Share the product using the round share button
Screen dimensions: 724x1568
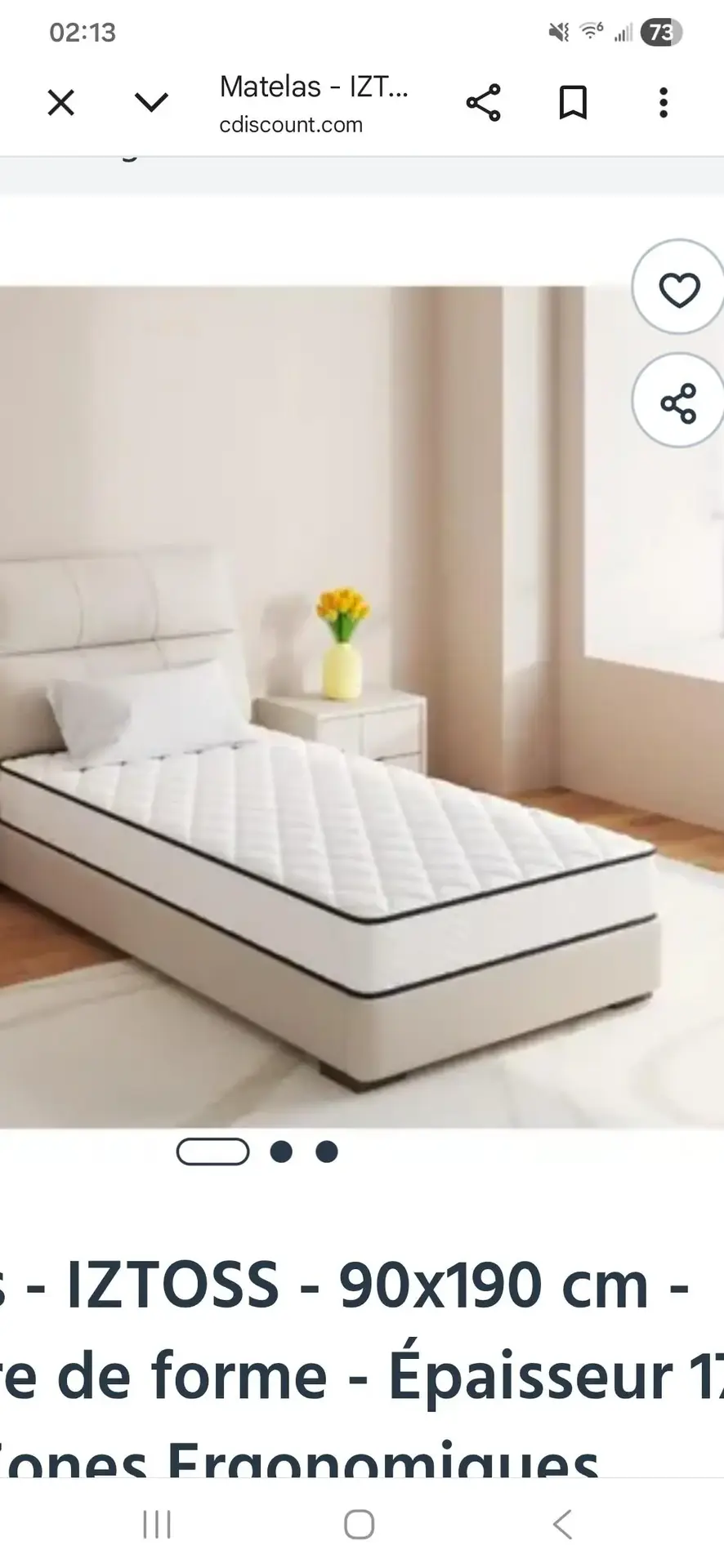pyautogui.click(x=679, y=403)
